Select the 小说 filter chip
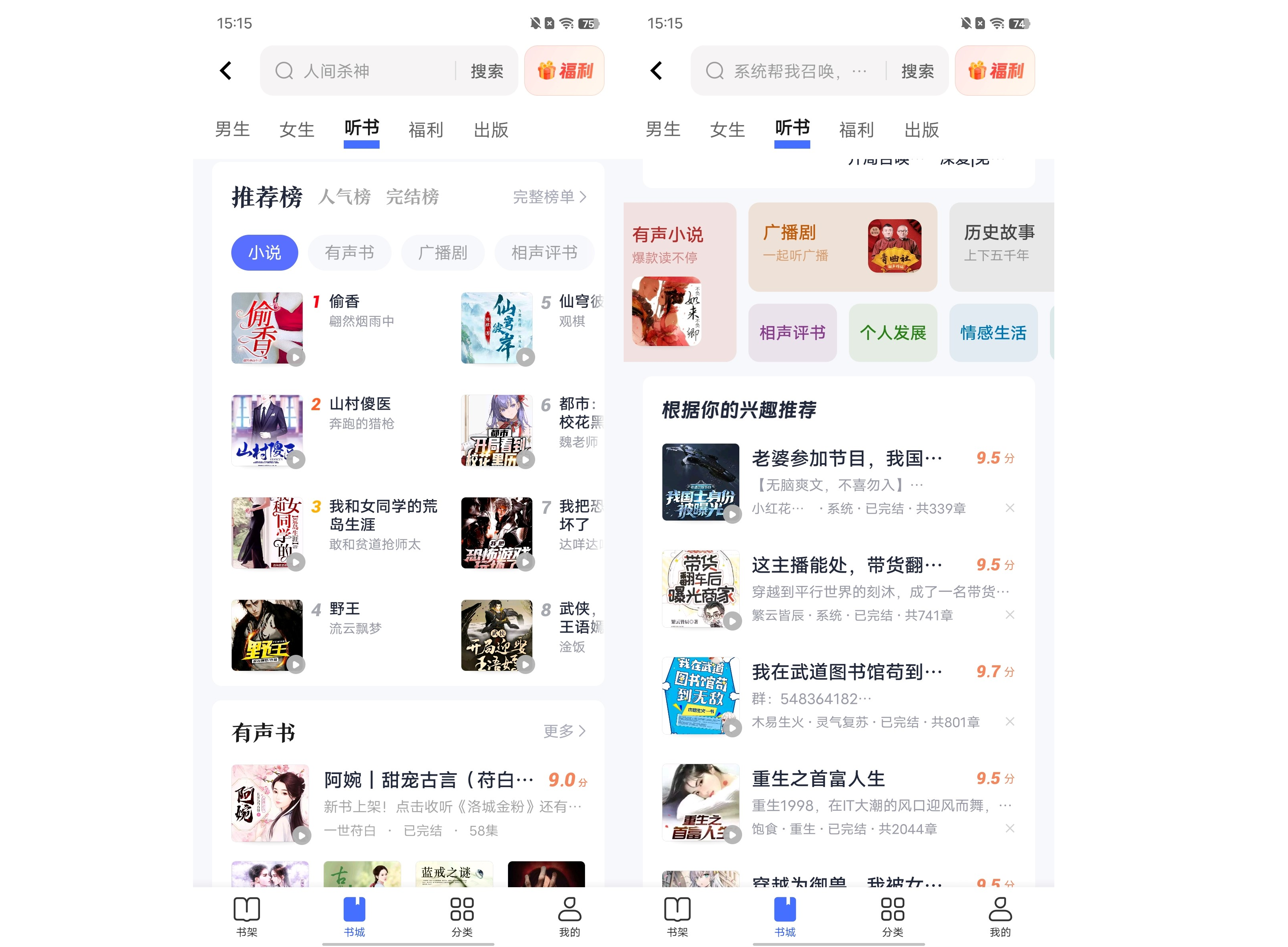This screenshot has width=1288, height=947. click(264, 252)
